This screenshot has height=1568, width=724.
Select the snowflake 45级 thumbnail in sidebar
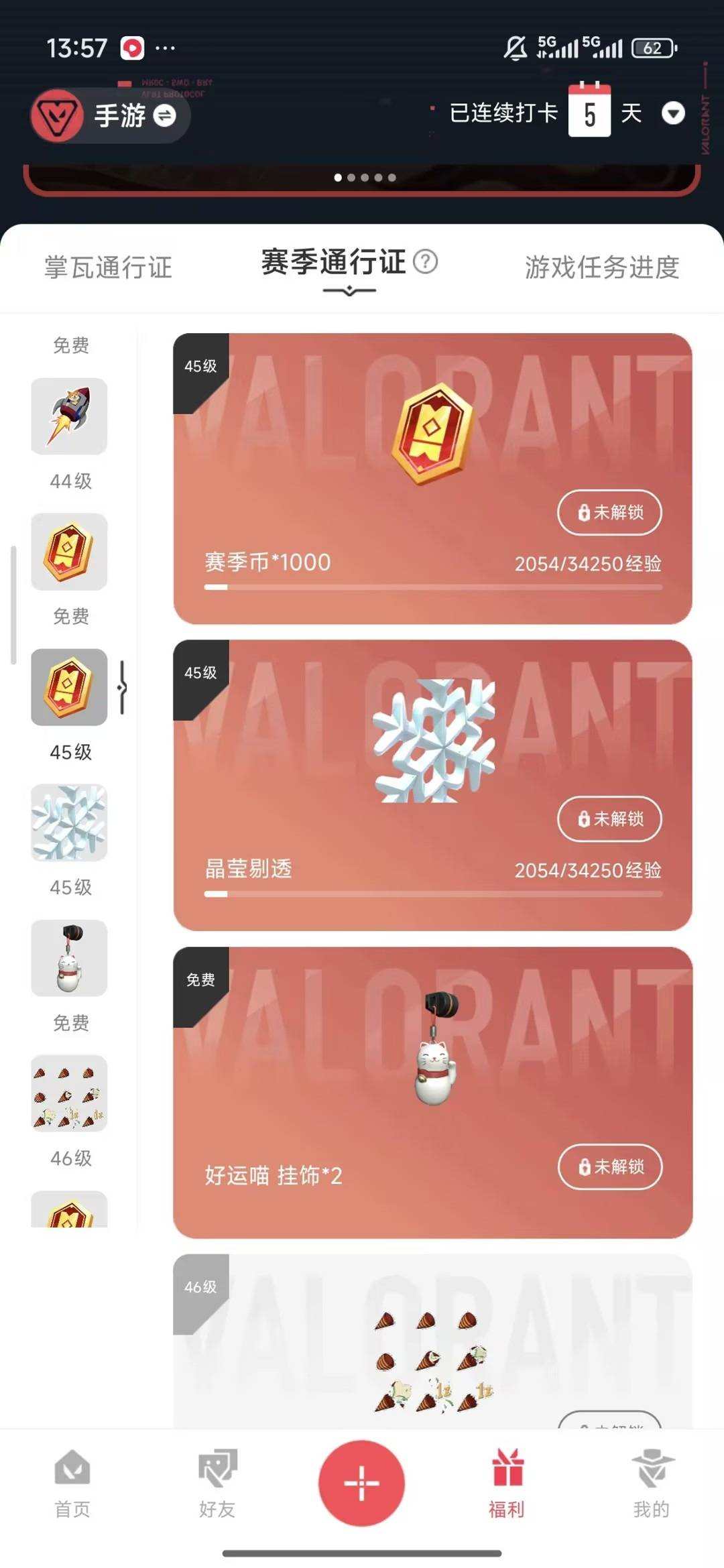click(x=68, y=823)
